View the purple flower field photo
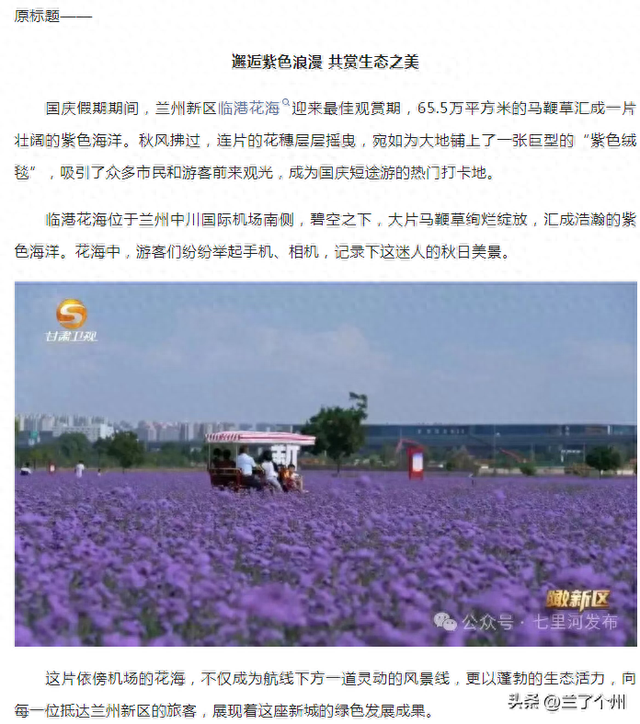The image size is (640, 724). [x=325, y=464]
